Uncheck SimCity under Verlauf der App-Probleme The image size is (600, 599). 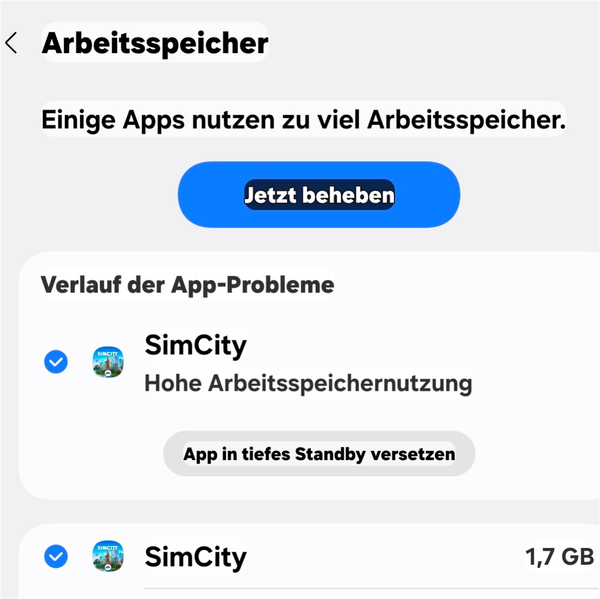point(56,362)
